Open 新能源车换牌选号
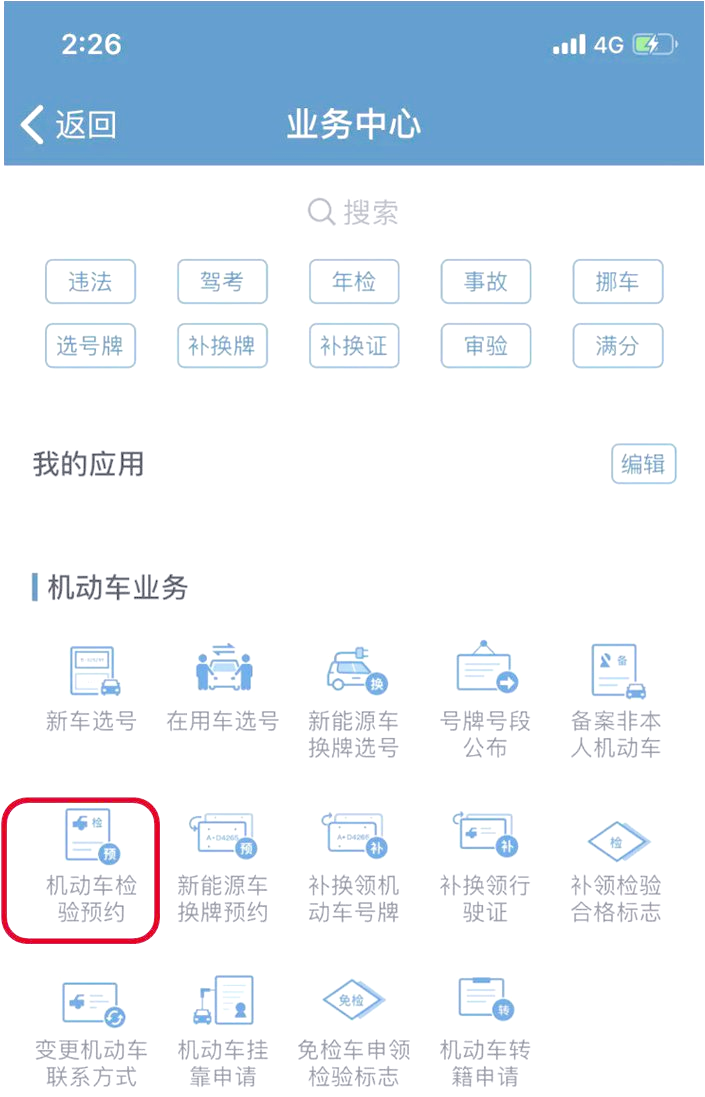Viewport: 705px width, 1097px height. (354, 700)
